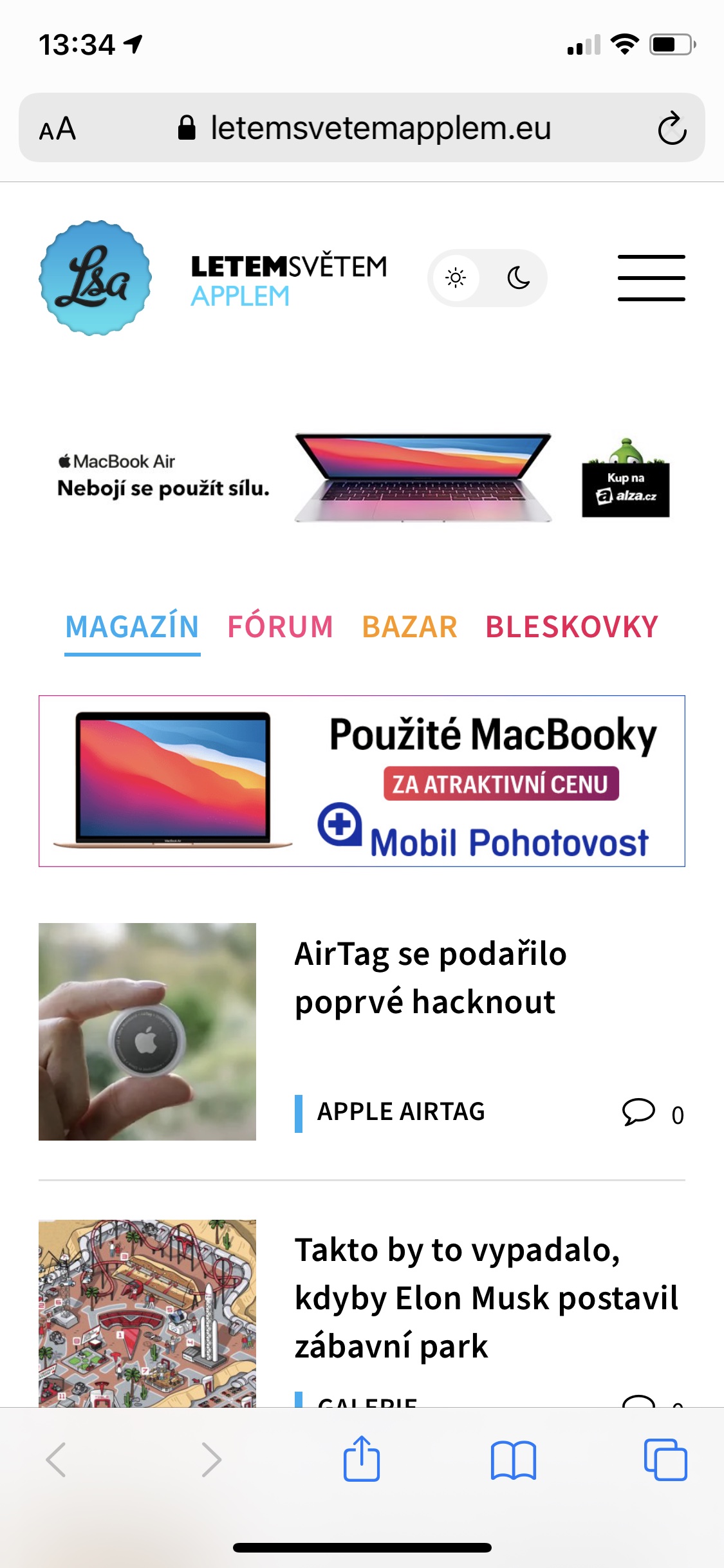This screenshot has height=1568, width=724.
Task: Toggle dark mode with the moon switch
Action: [x=518, y=278]
